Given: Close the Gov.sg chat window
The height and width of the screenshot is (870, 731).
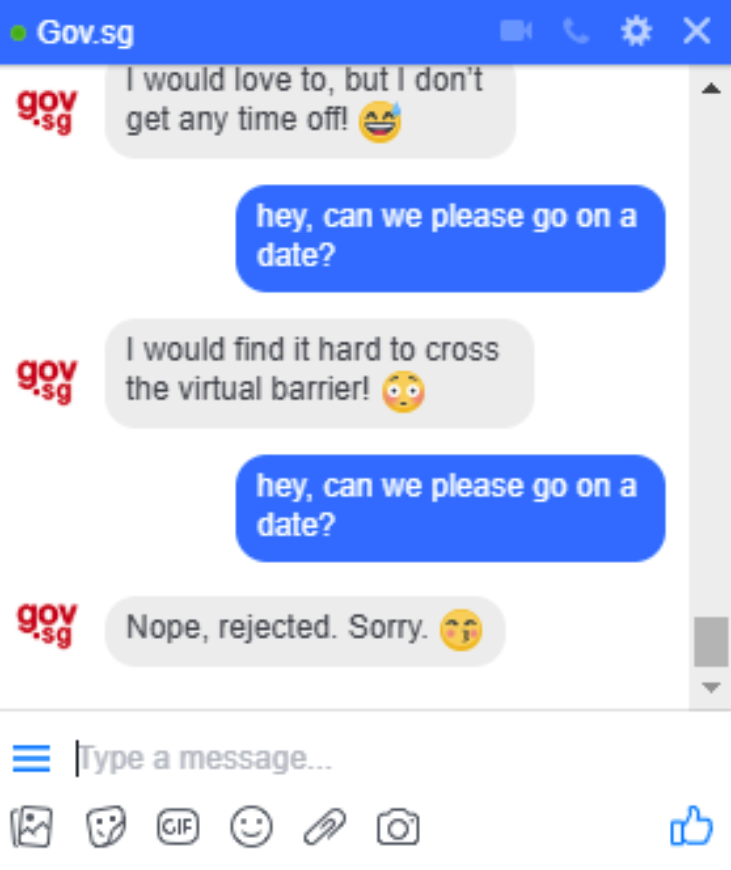Looking at the screenshot, I should tap(696, 32).
